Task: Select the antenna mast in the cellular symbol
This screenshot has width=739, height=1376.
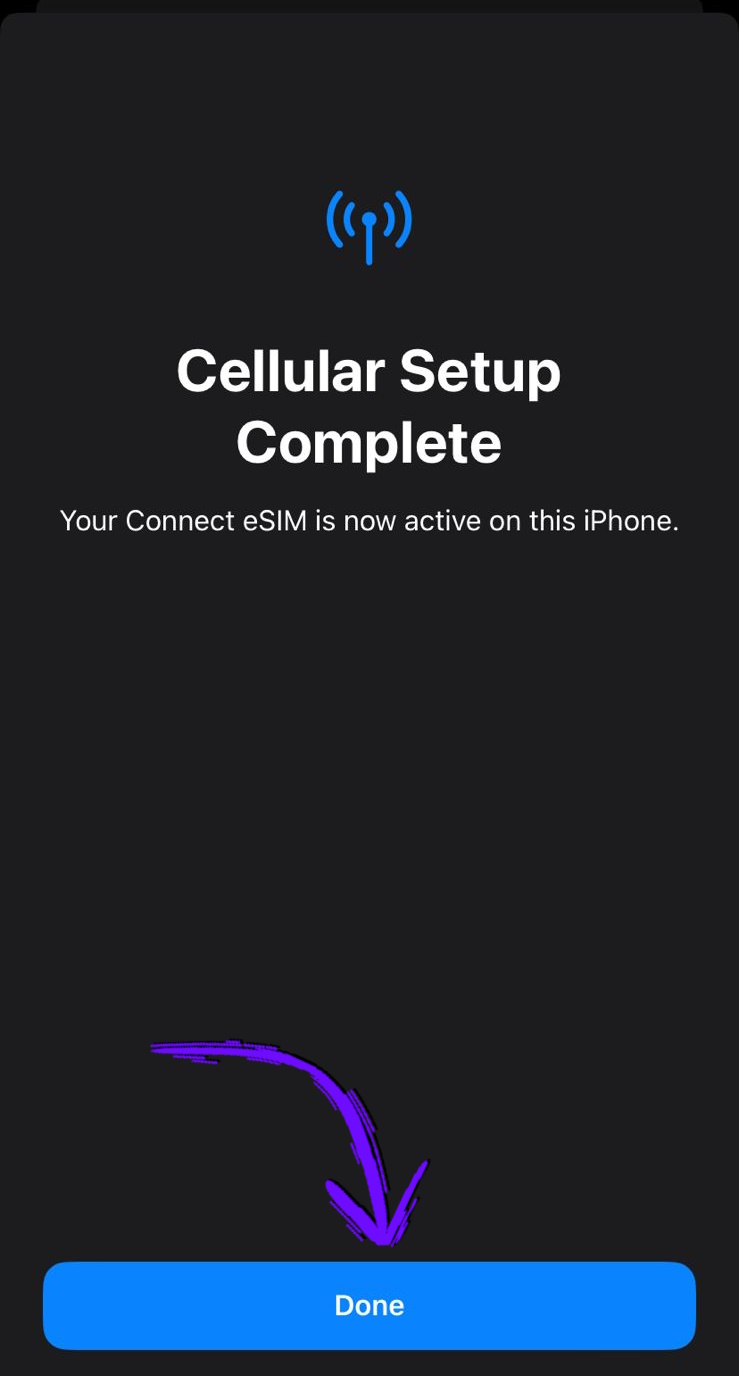Action: (369, 240)
